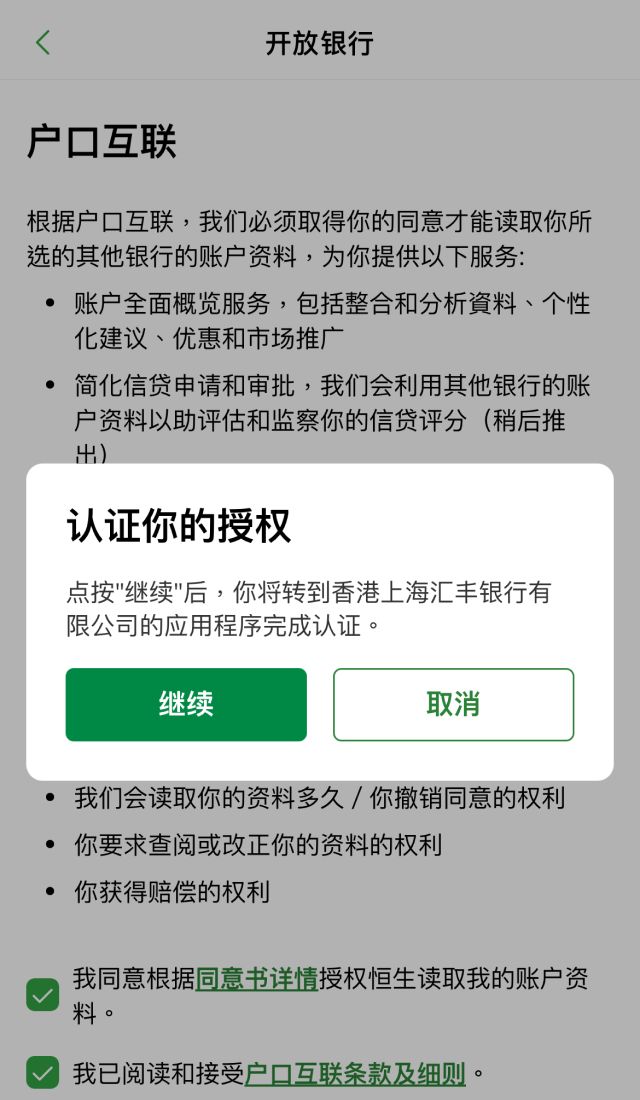Viewport: 640px width, 1100px height.
Task: Uncheck the 我同意根据同意书详情授权 checkbox
Action: (43, 995)
